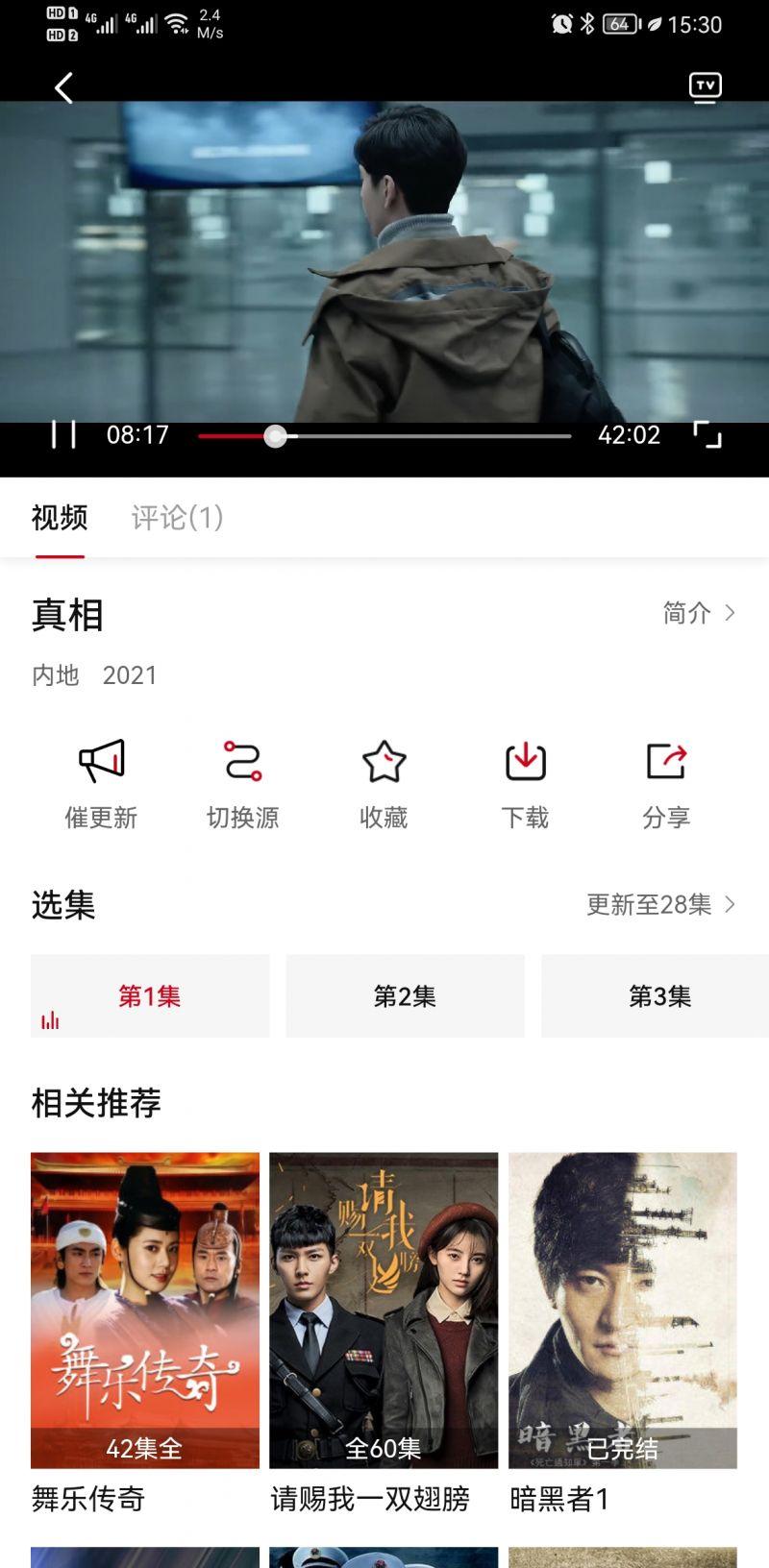Select episode 第1集
The height and width of the screenshot is (1568, 769).
[x=150, y=996]
